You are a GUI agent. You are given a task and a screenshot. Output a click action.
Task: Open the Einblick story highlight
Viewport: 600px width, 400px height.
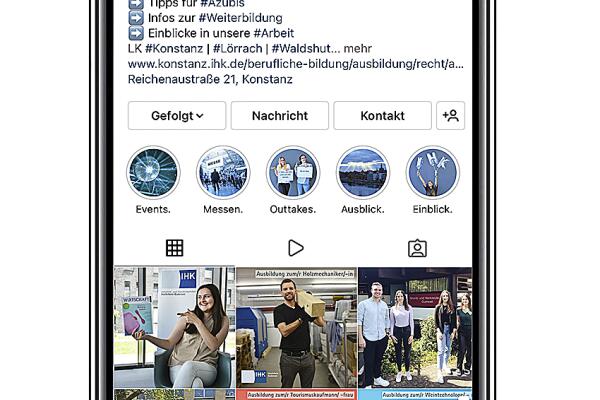(x=432, y=173)
